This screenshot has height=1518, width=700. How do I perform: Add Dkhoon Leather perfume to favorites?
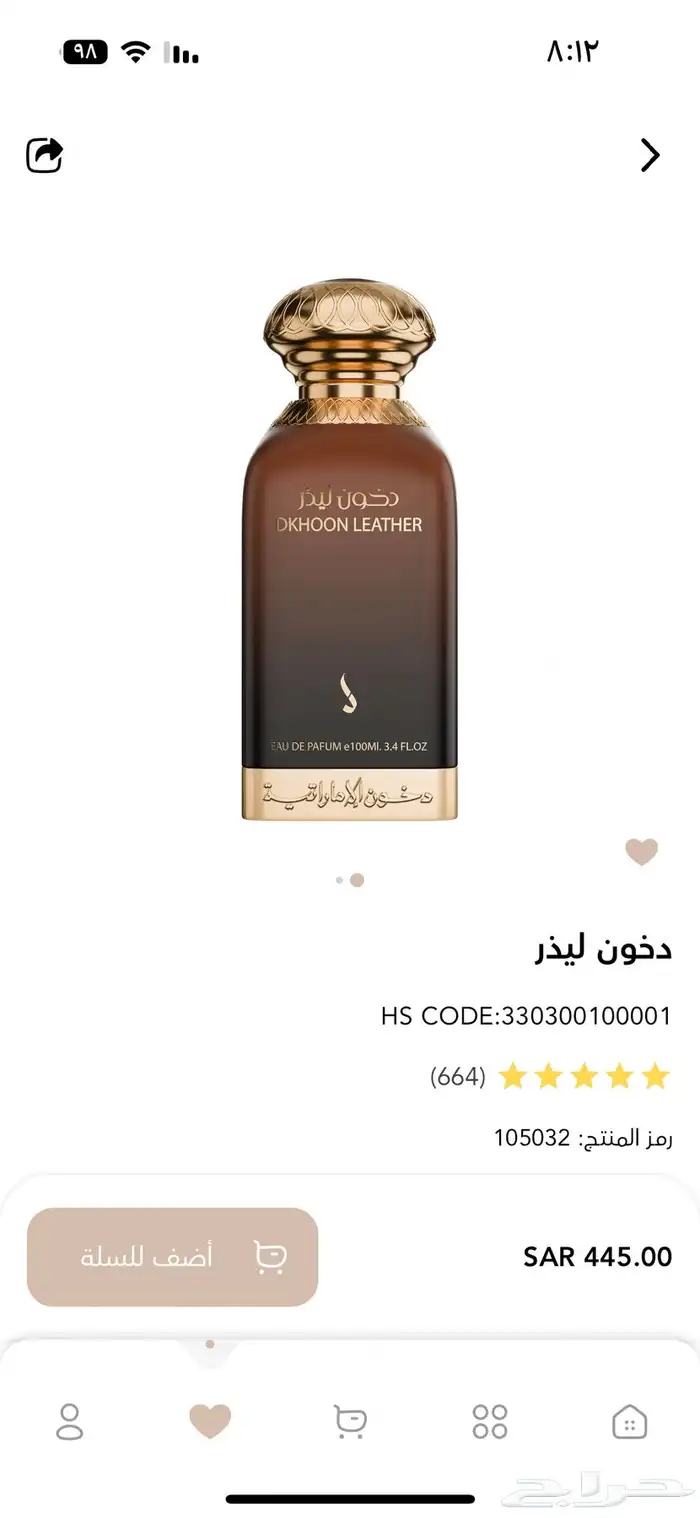[x=641, y=852]
